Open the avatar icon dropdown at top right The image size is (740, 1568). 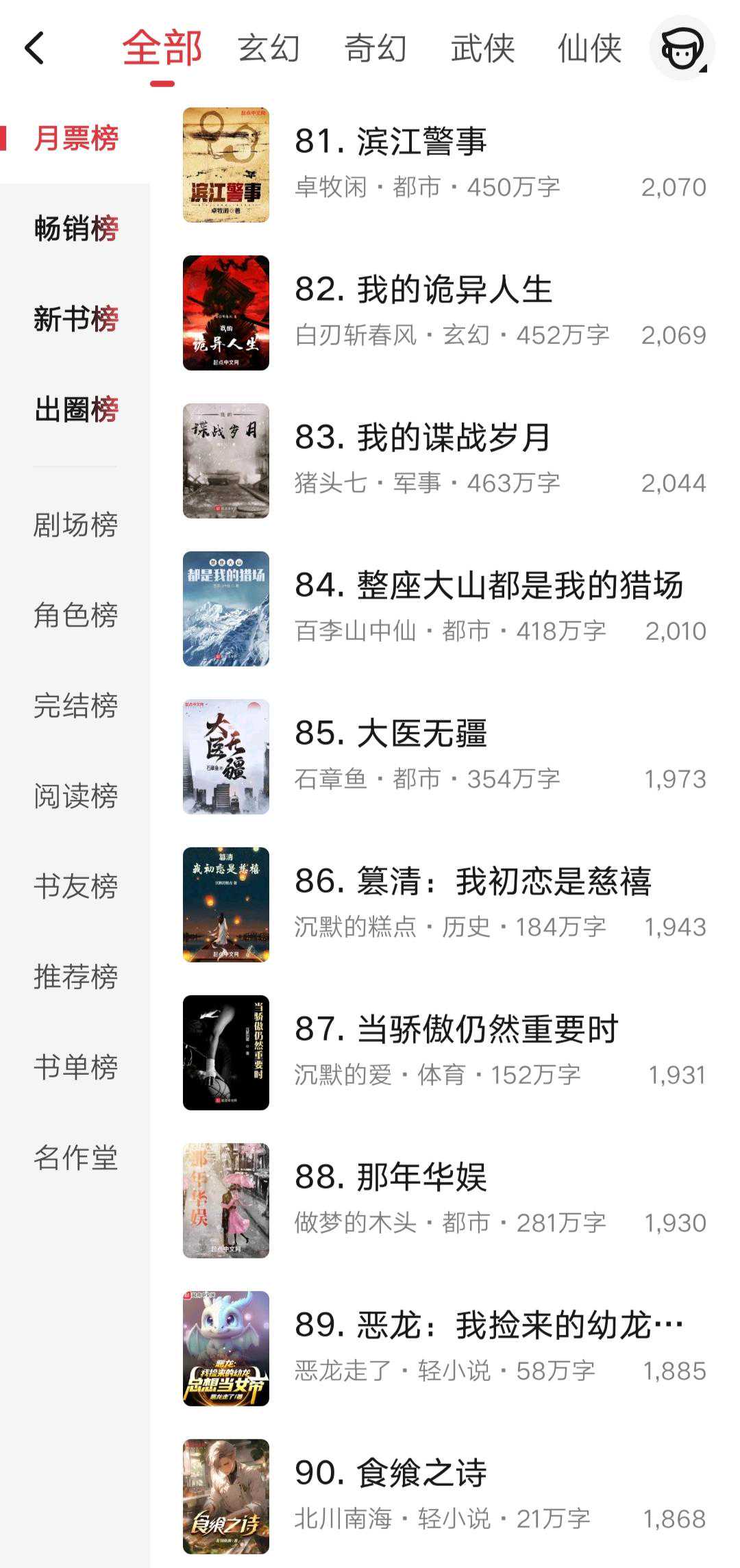(x=682, y=49)
